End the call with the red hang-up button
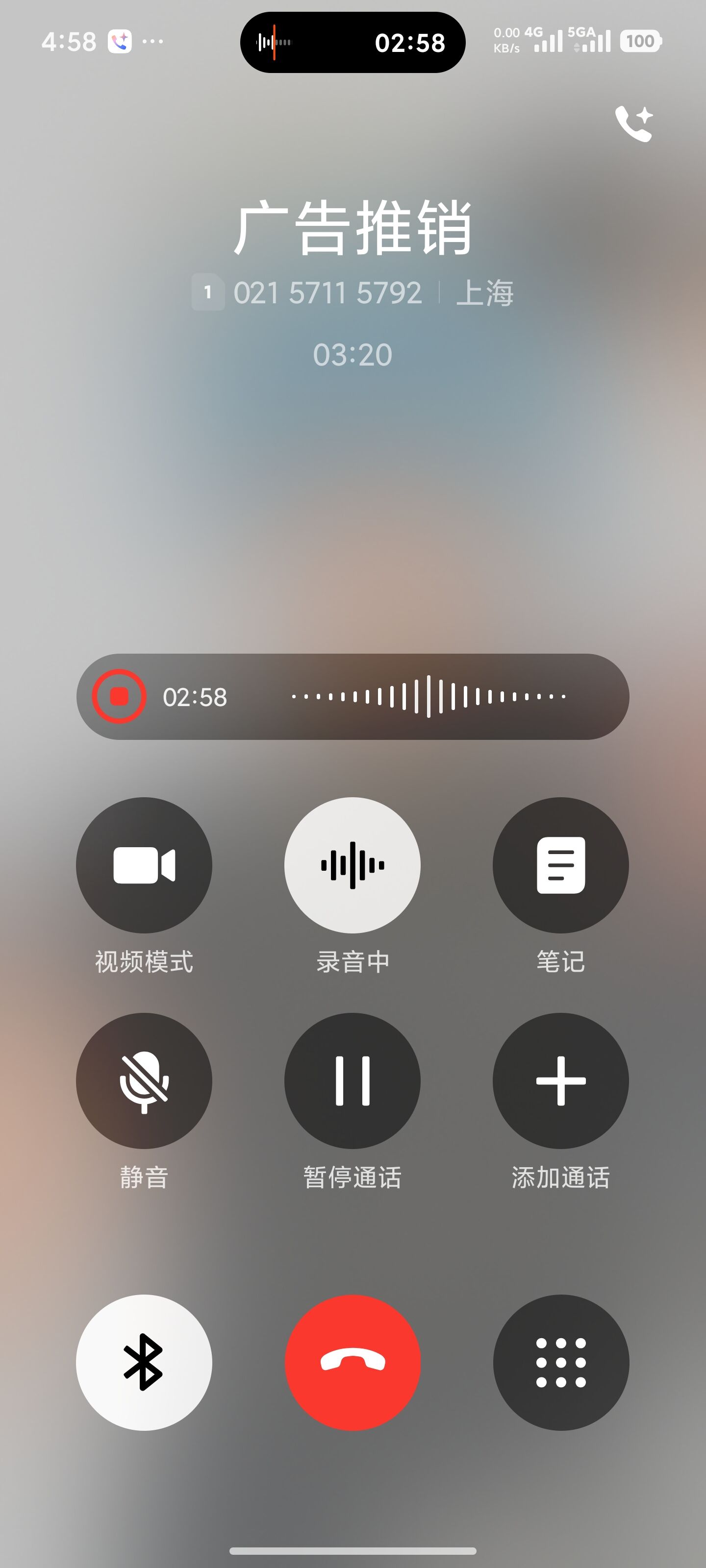This screenshot has height=1568, width=706. pos(353,1362)
